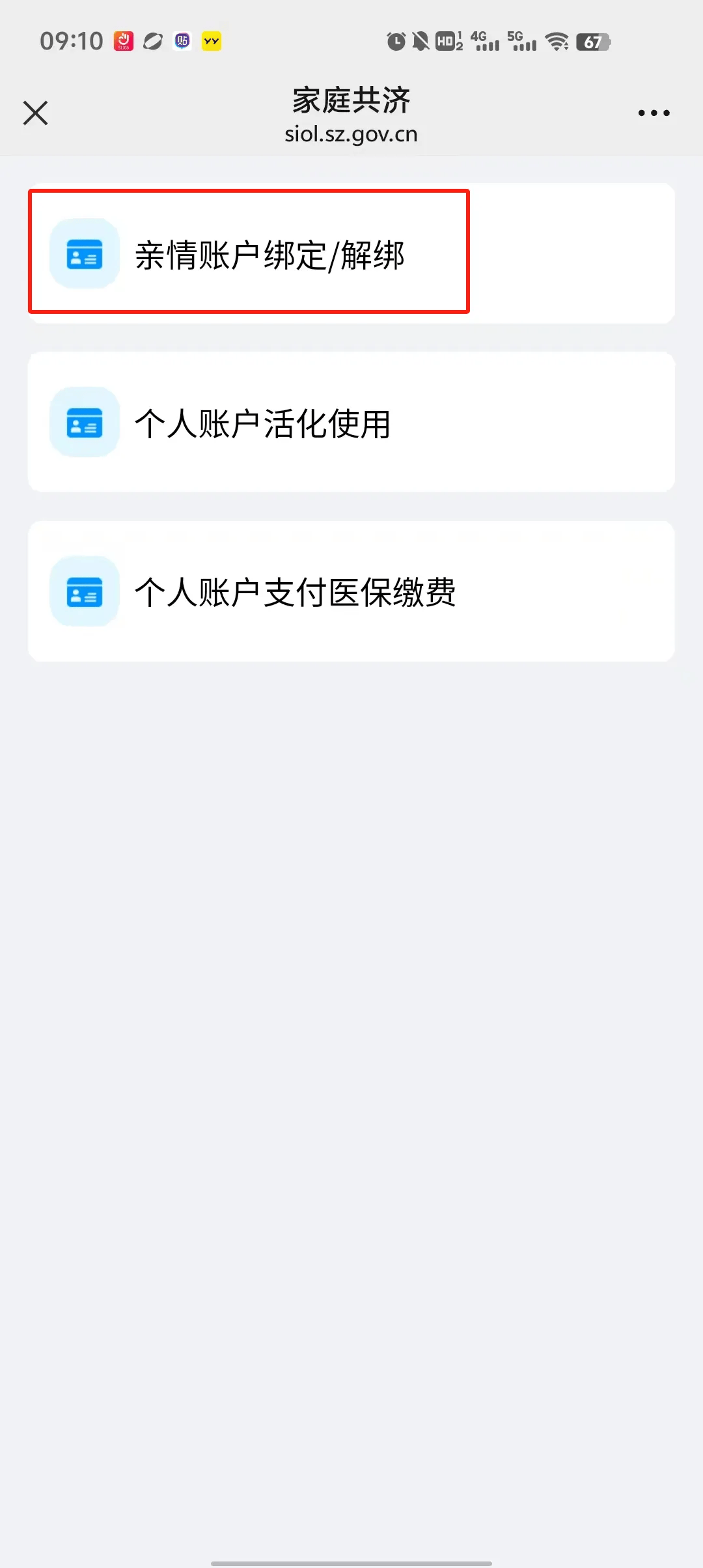
Task: Tap the card icon beside 个人账户活化使用
Action: coord(84,422)
